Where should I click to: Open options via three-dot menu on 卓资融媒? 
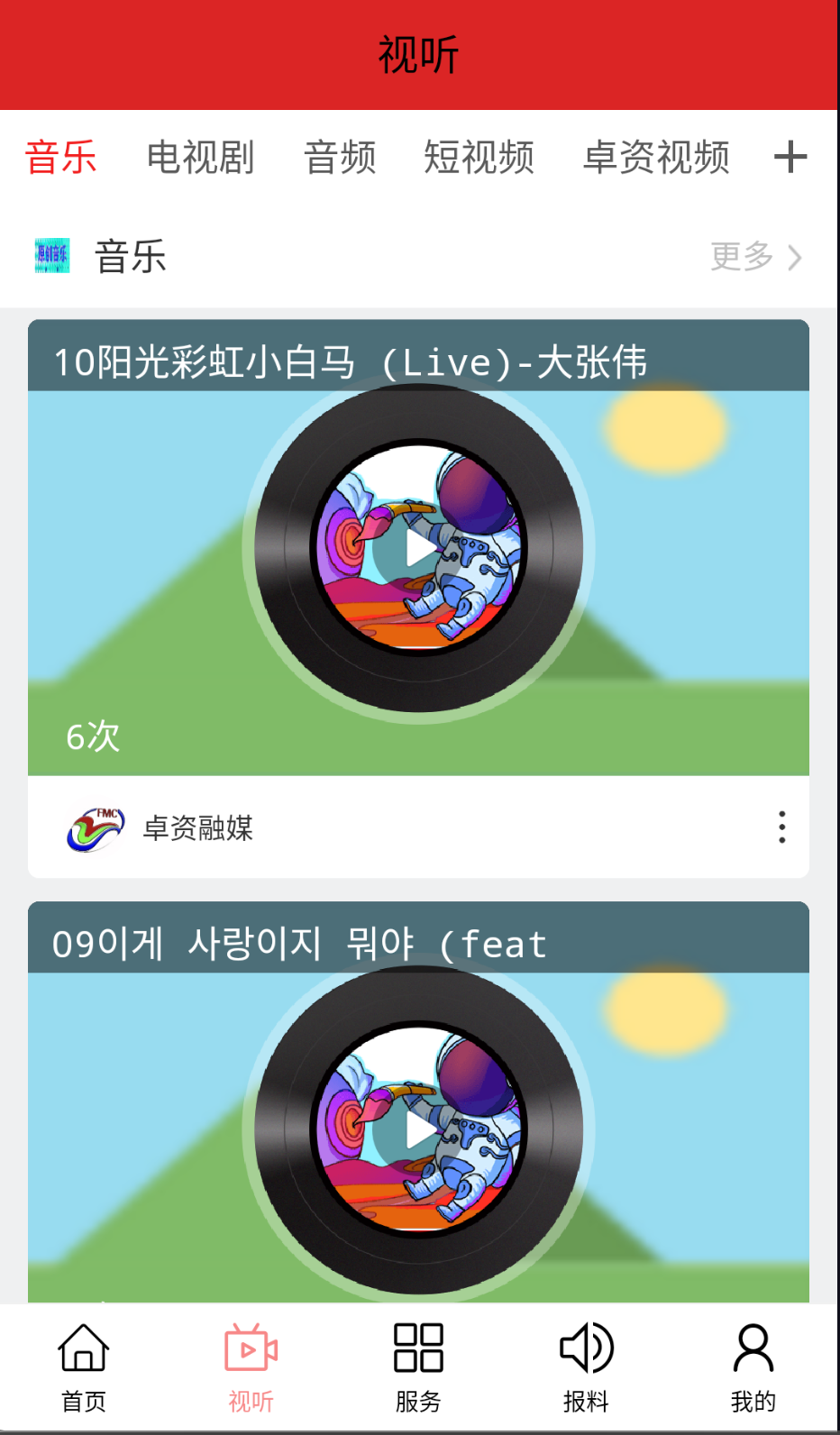pyautogui.click(x=781, y=827)
